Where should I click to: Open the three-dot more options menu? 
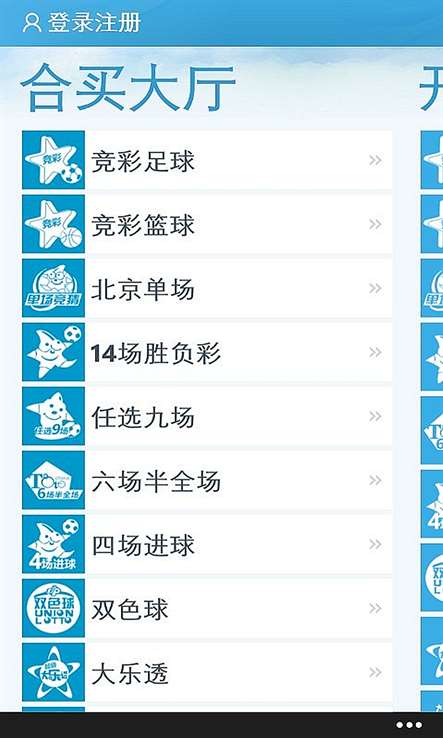click(409, 725)
